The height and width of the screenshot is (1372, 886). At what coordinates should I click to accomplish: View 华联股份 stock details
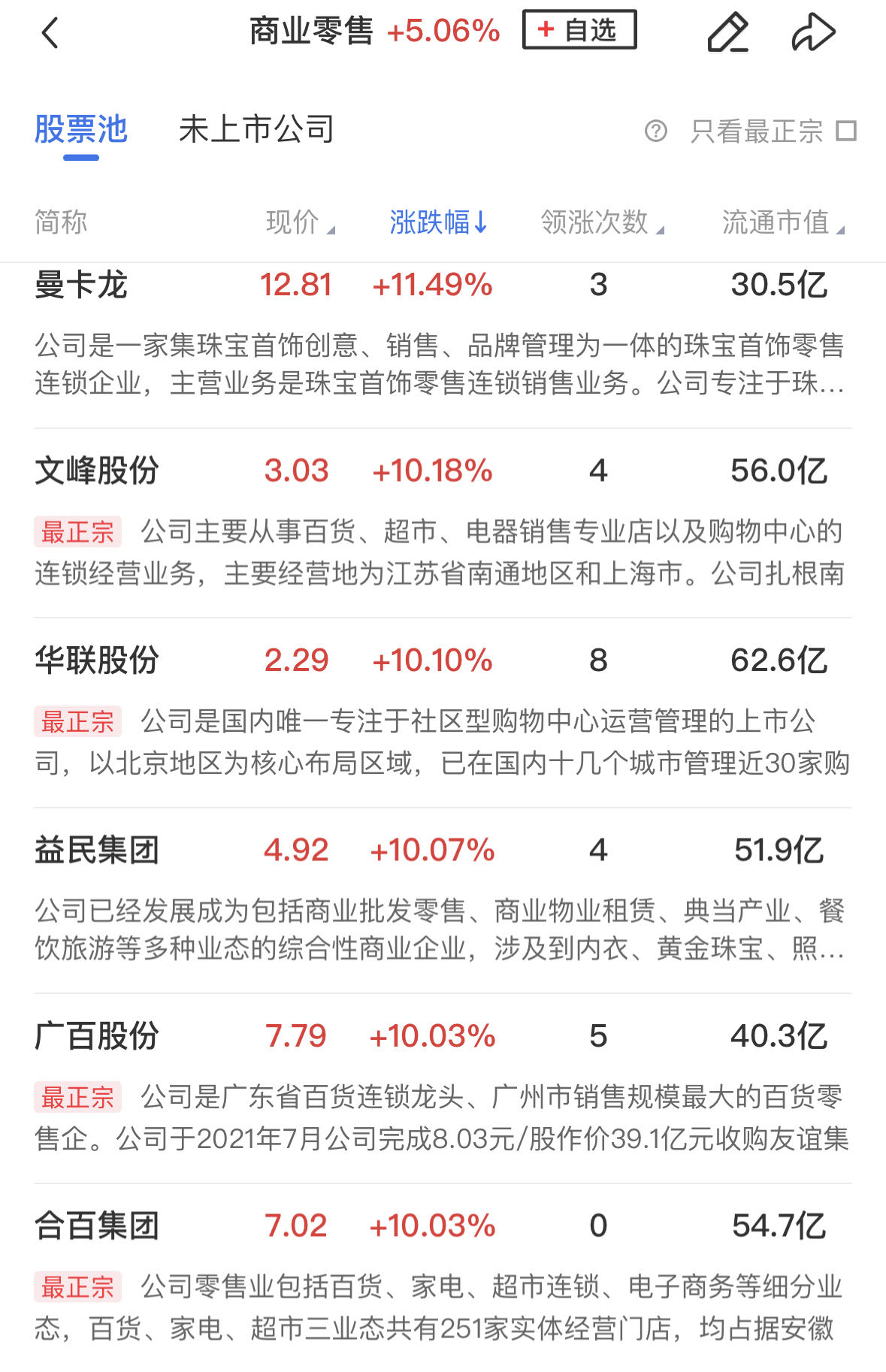[x=96, y=660]
